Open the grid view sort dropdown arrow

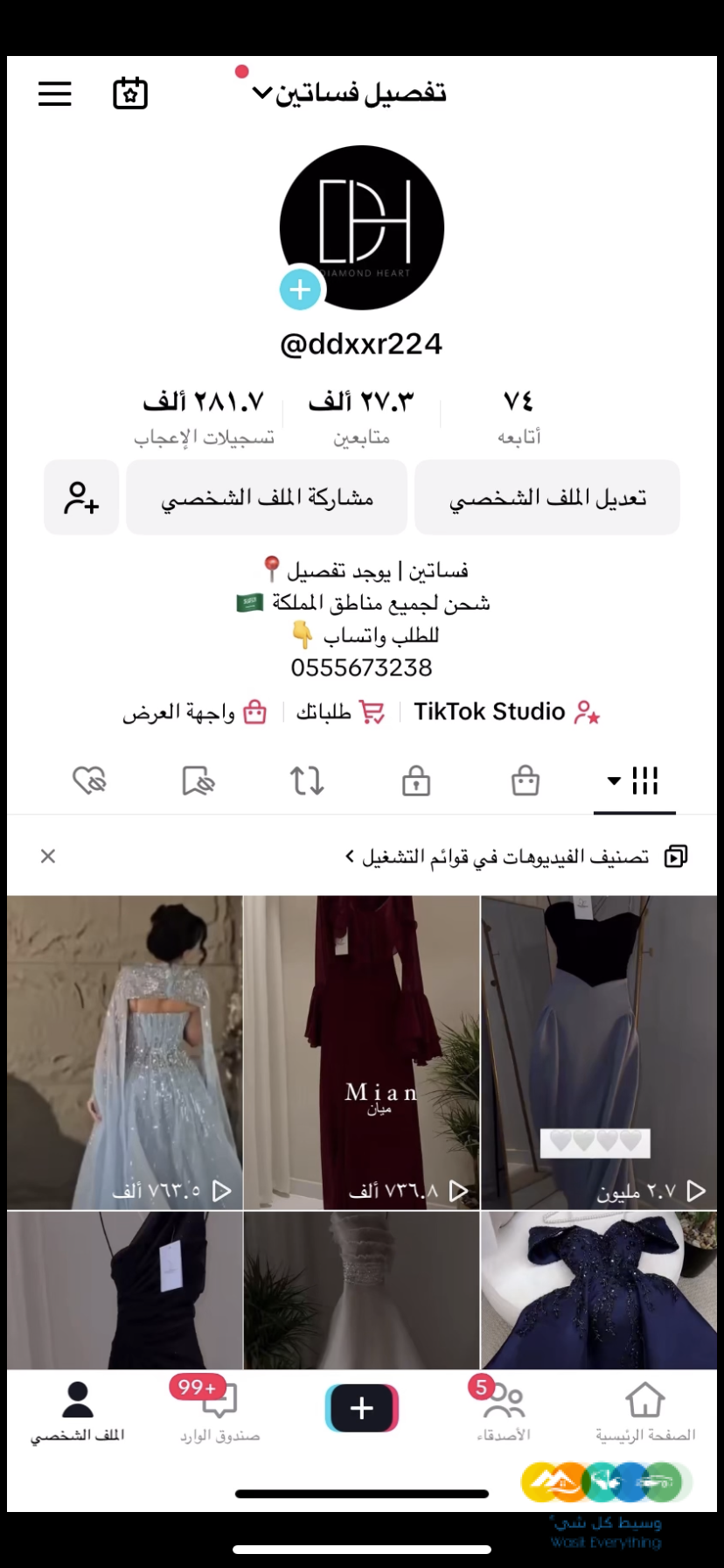(613, 780)
